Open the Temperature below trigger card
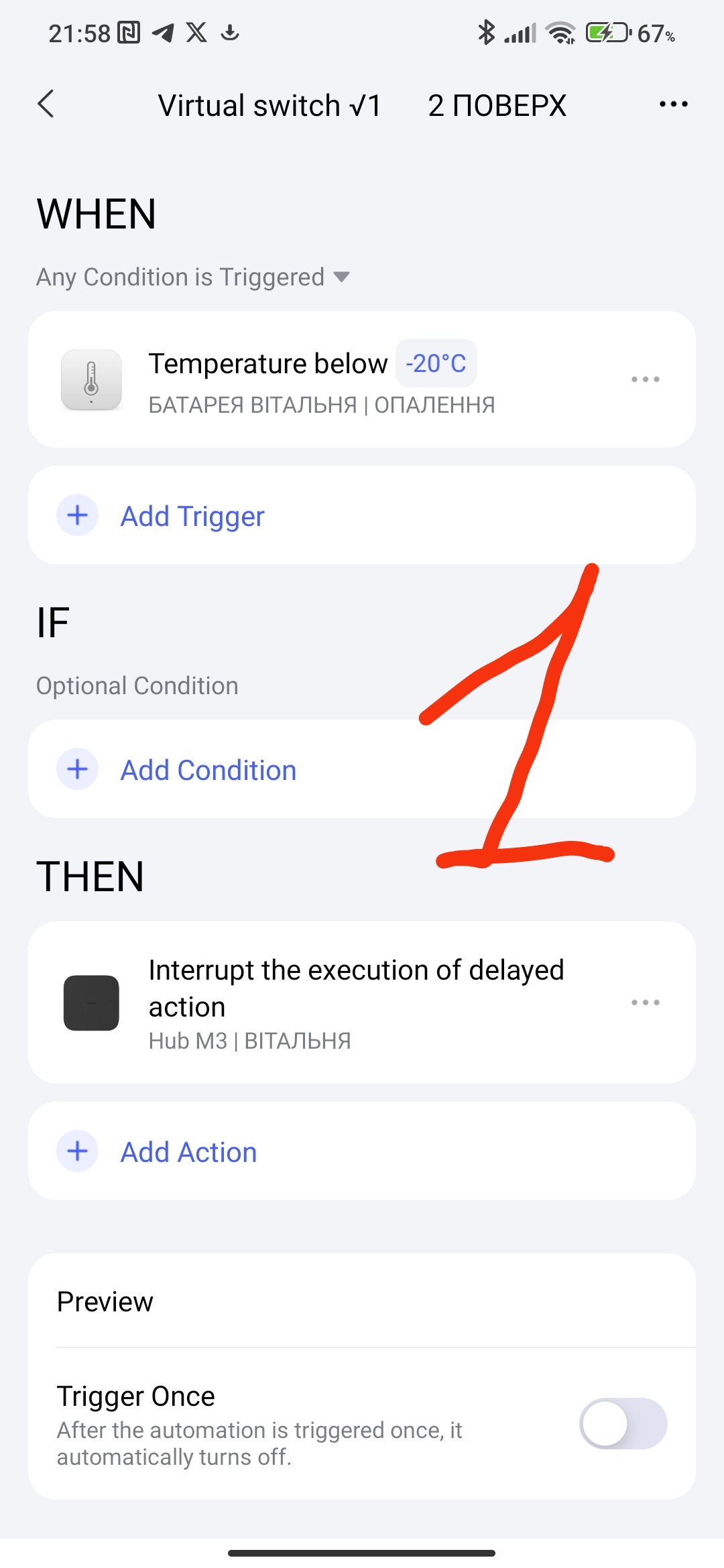This screenshot has width=724, height=1568. coord(268,379)
